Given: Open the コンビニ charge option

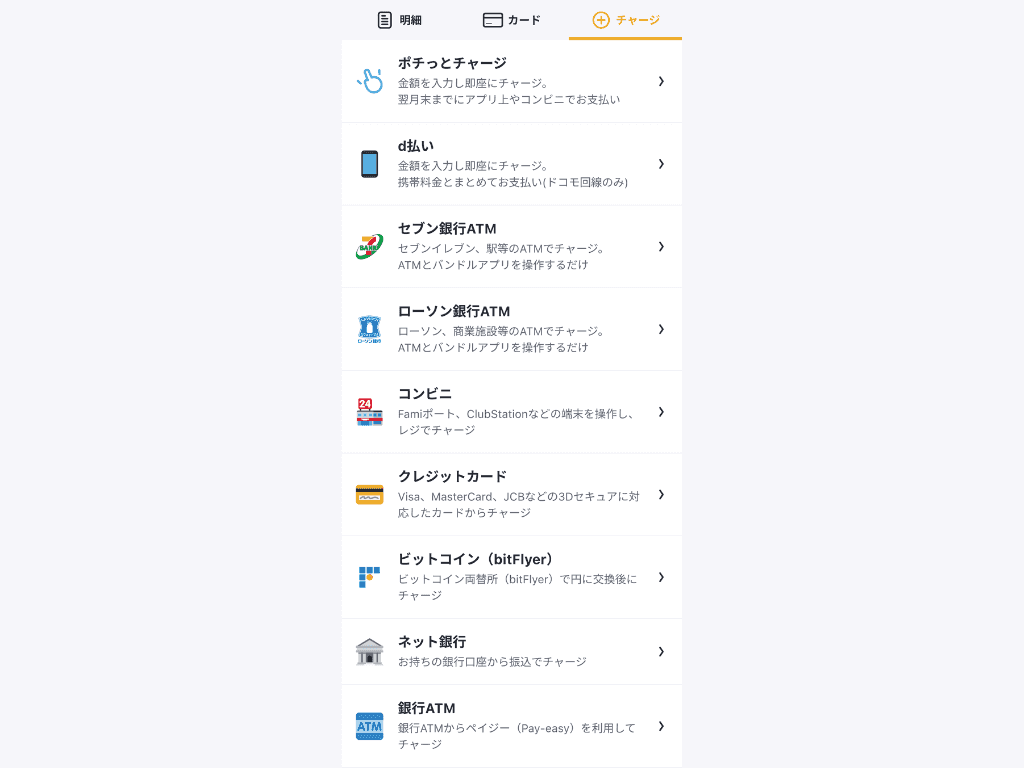Looking at the screenshot, I should point(511,412).
